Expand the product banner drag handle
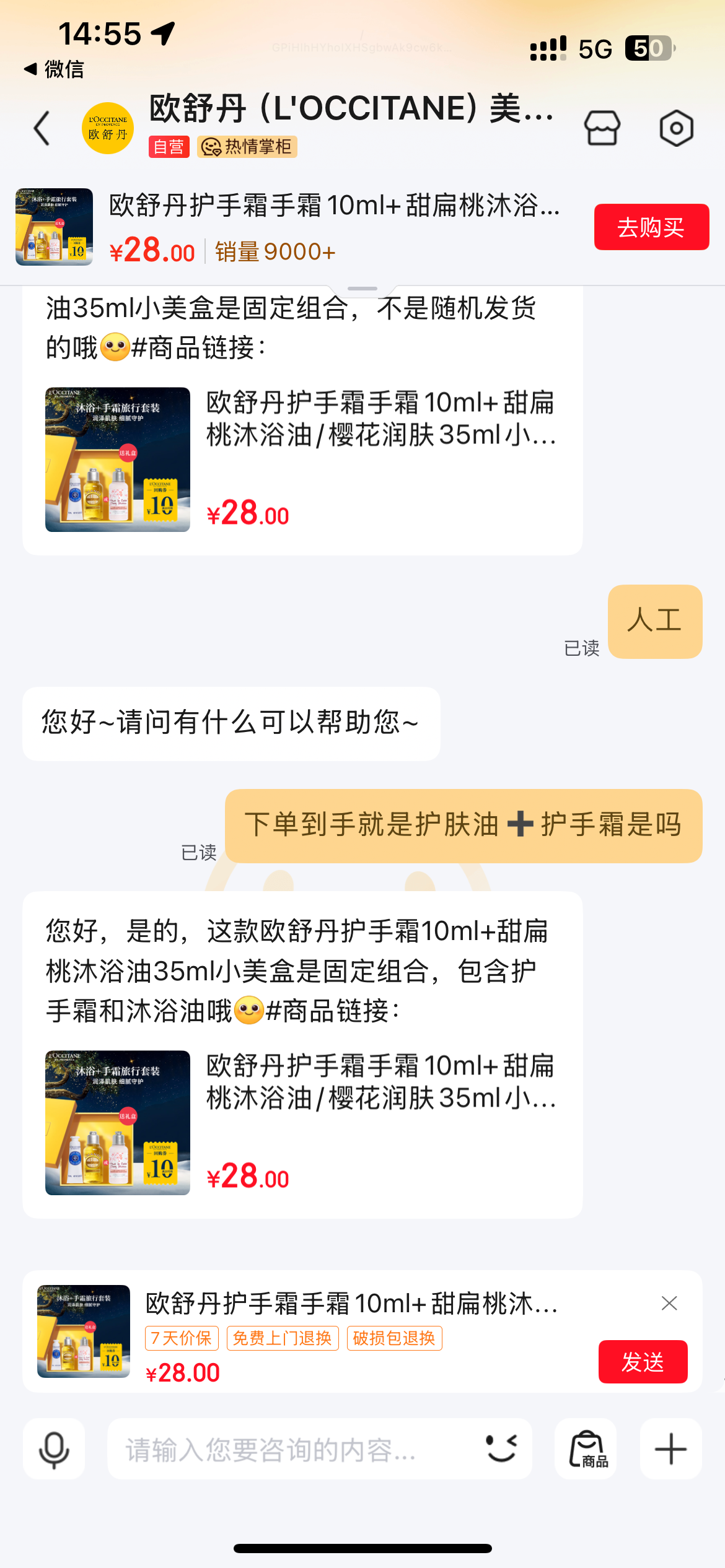725x1568 pixels. tap(362, 289)
